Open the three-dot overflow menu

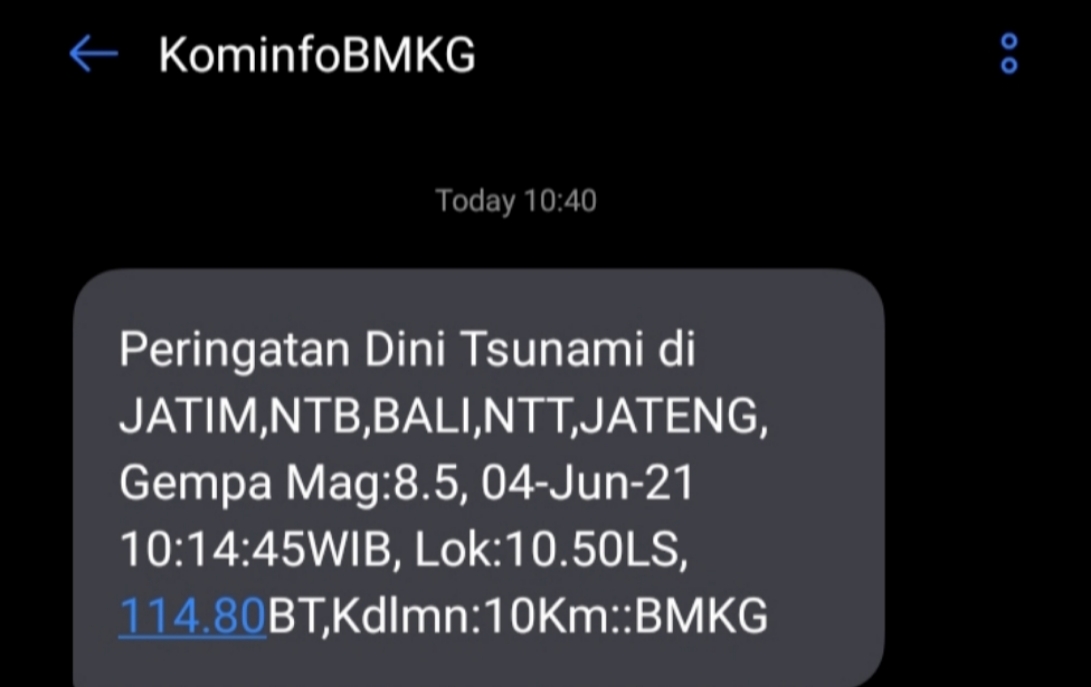click(1009, 54)
